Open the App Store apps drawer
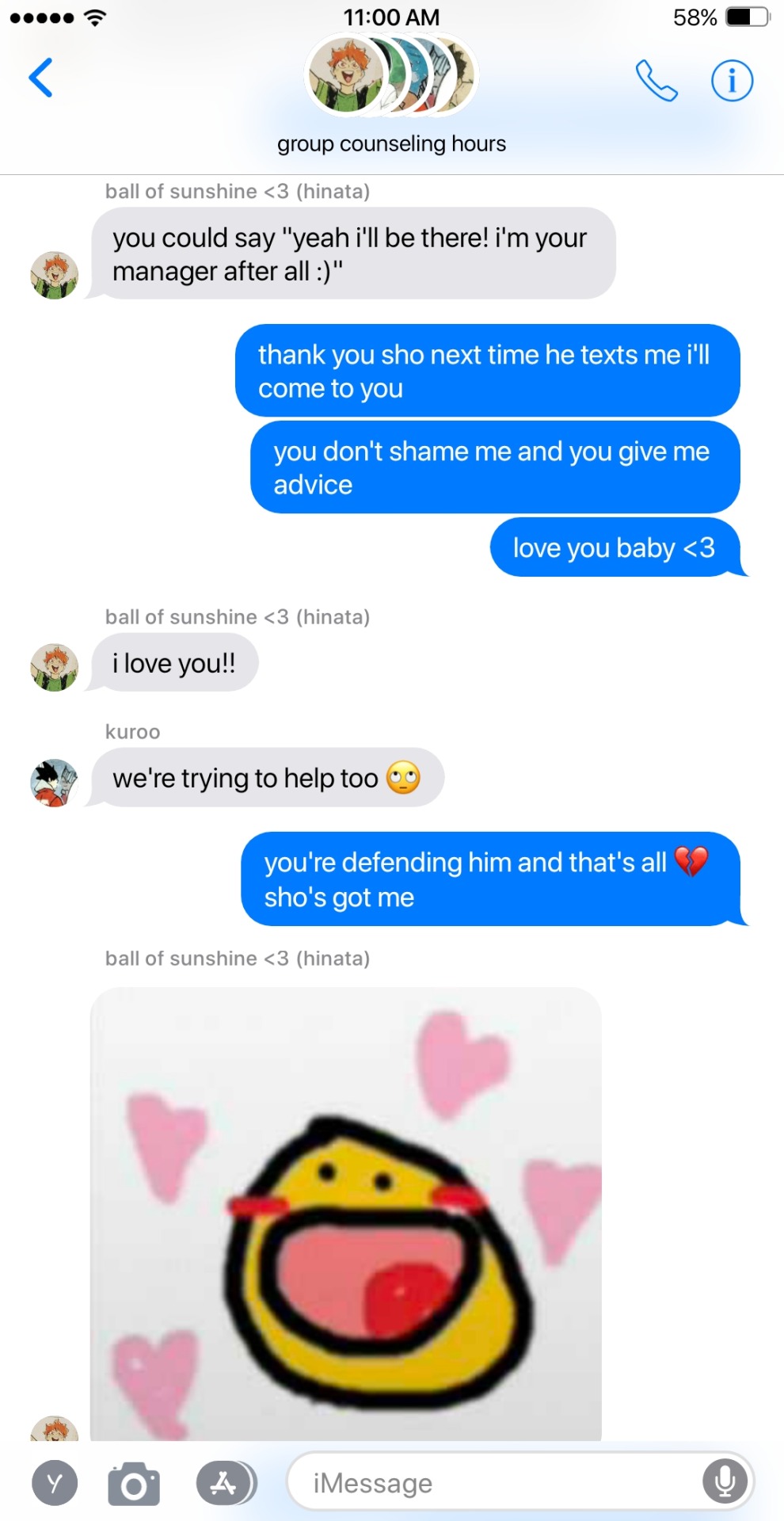Screen dimensions: 784x1521 click(225, 1483)
